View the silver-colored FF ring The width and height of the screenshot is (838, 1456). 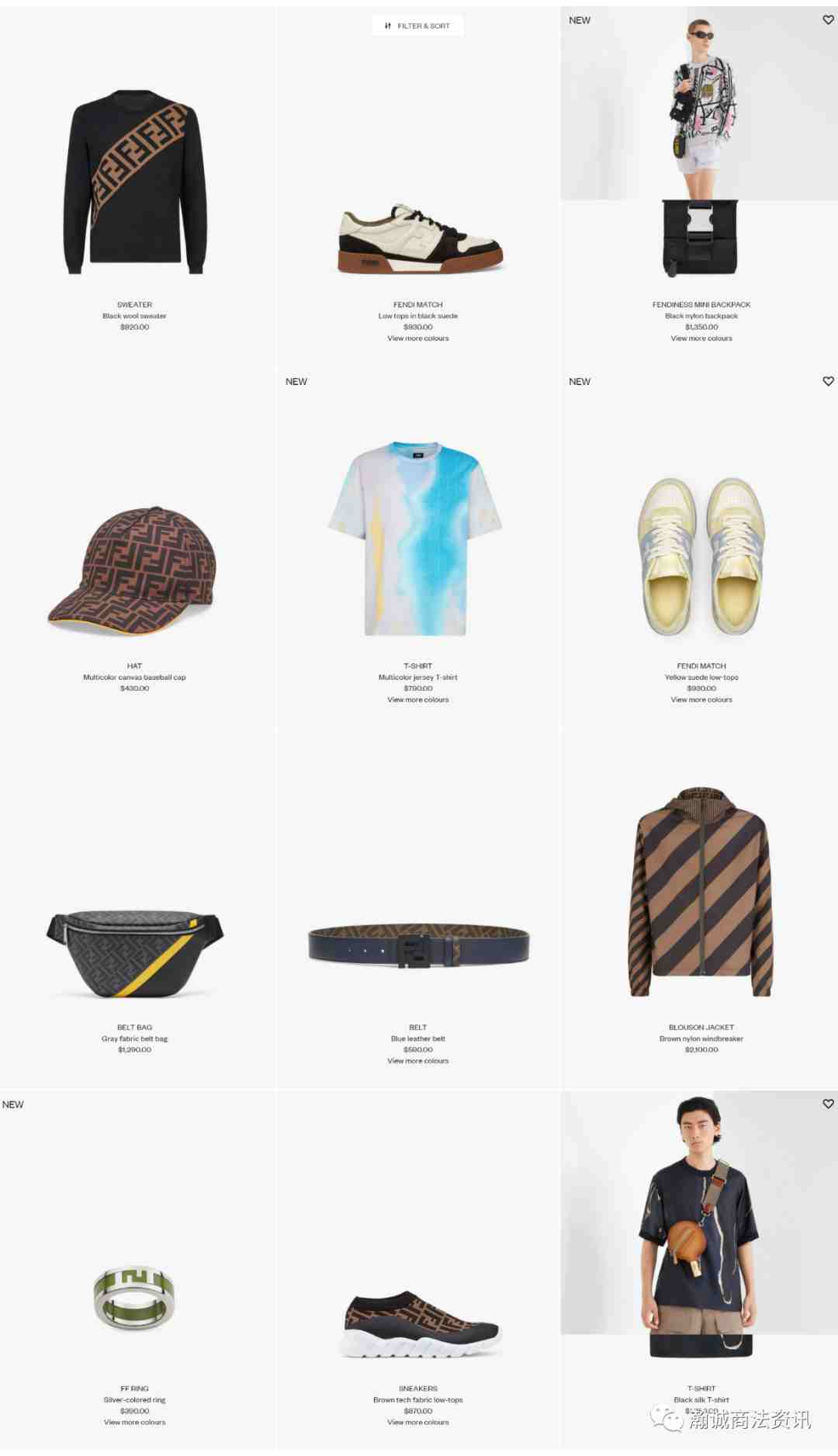point(134,1298)
